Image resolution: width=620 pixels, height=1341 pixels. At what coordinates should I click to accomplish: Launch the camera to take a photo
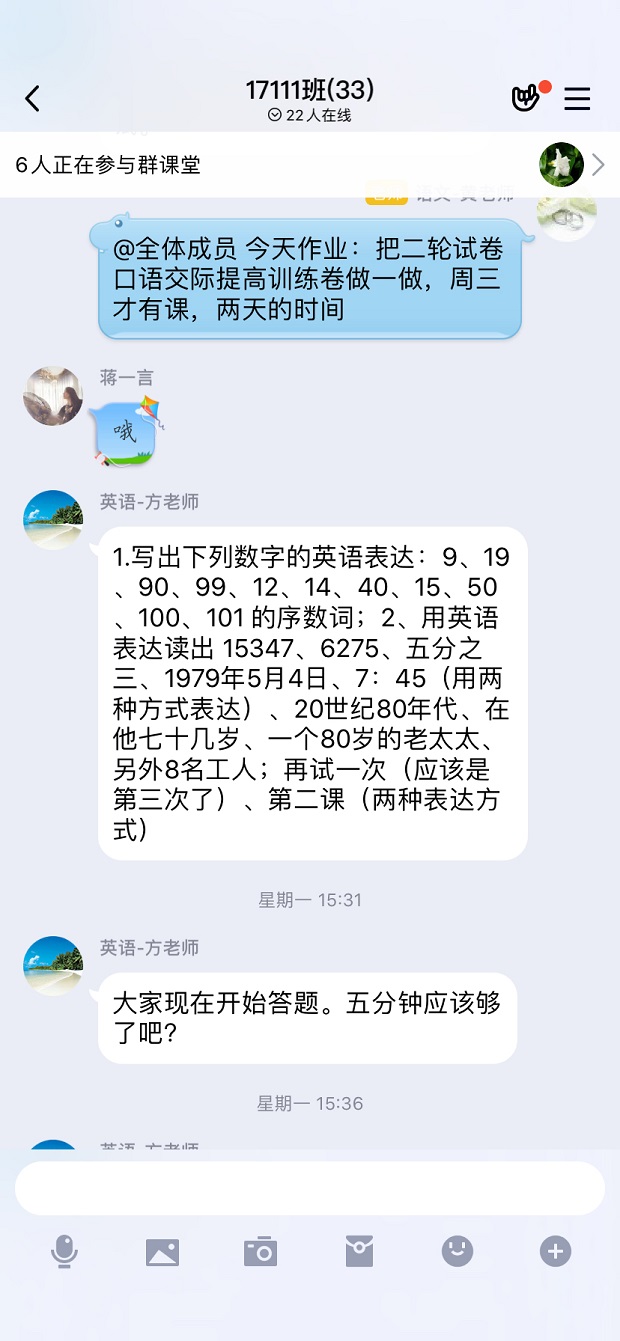(260, 1251)
